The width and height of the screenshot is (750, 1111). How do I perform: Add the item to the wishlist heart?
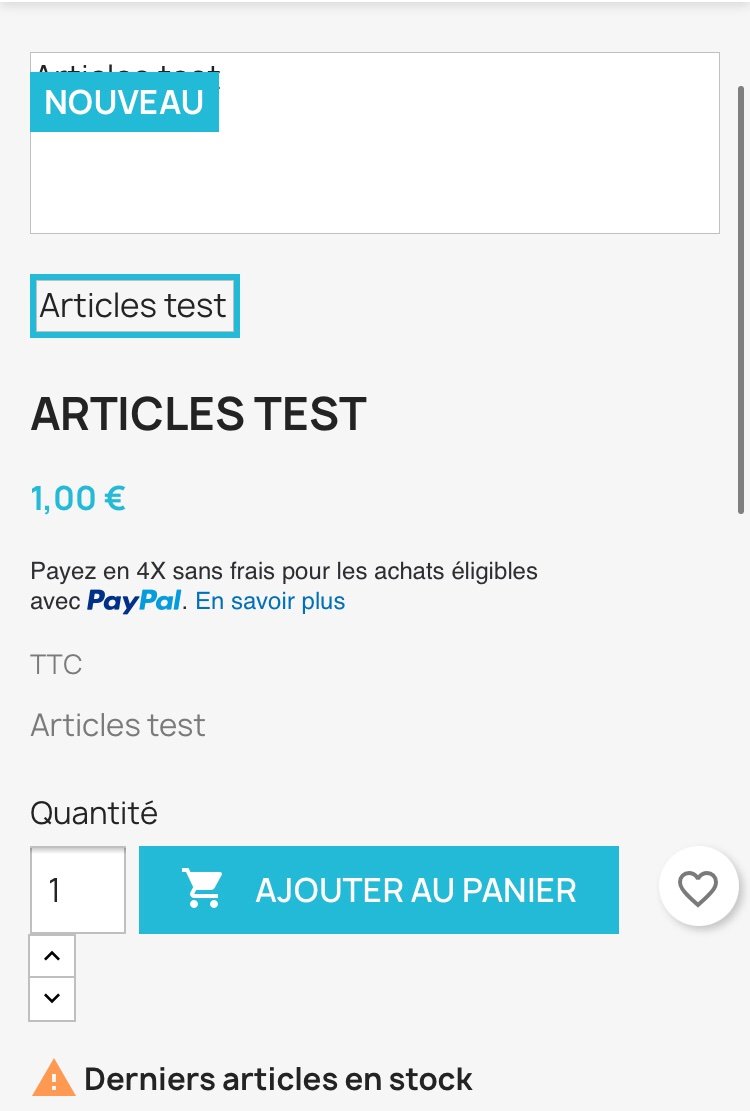pyautogui.click(x=698, y=888)
